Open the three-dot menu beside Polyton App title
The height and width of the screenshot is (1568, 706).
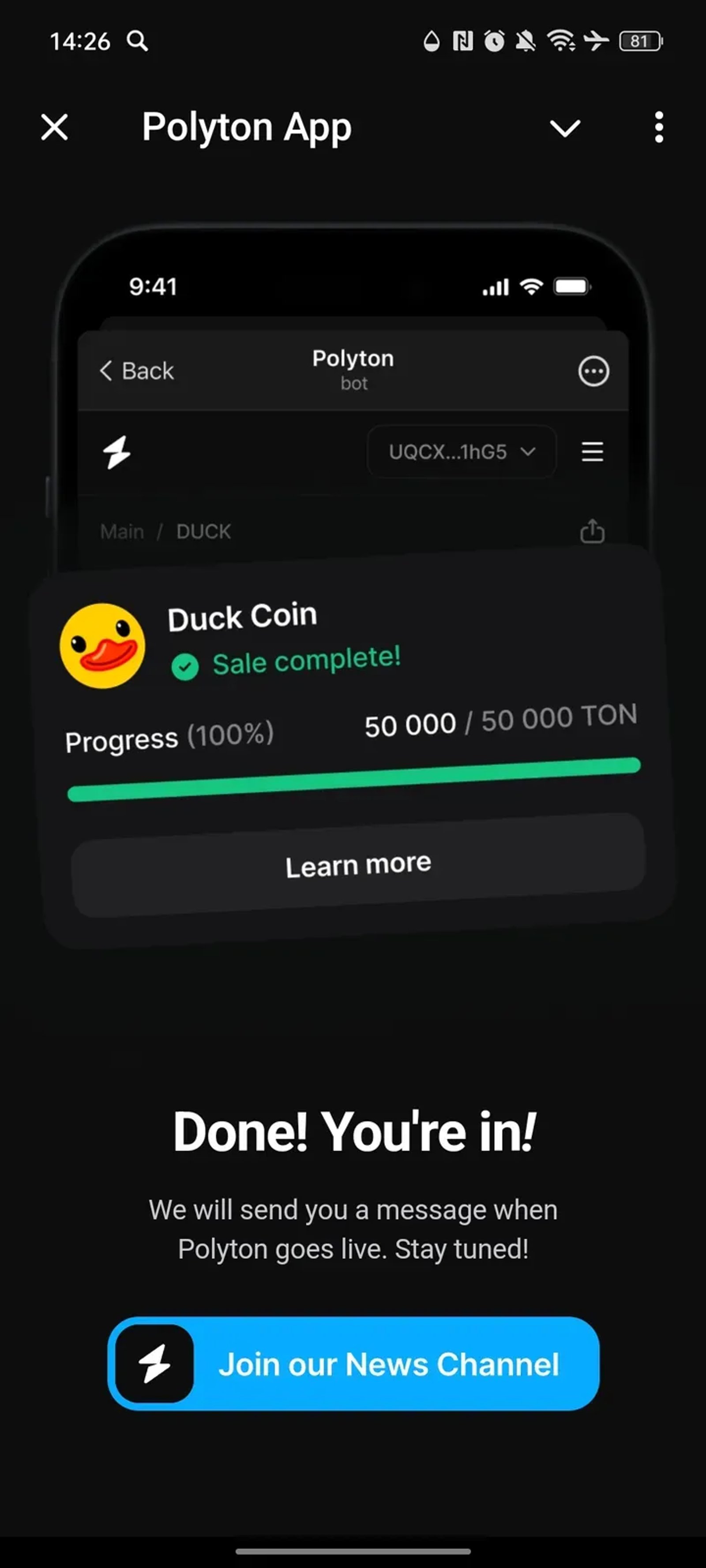pos(658,128)
